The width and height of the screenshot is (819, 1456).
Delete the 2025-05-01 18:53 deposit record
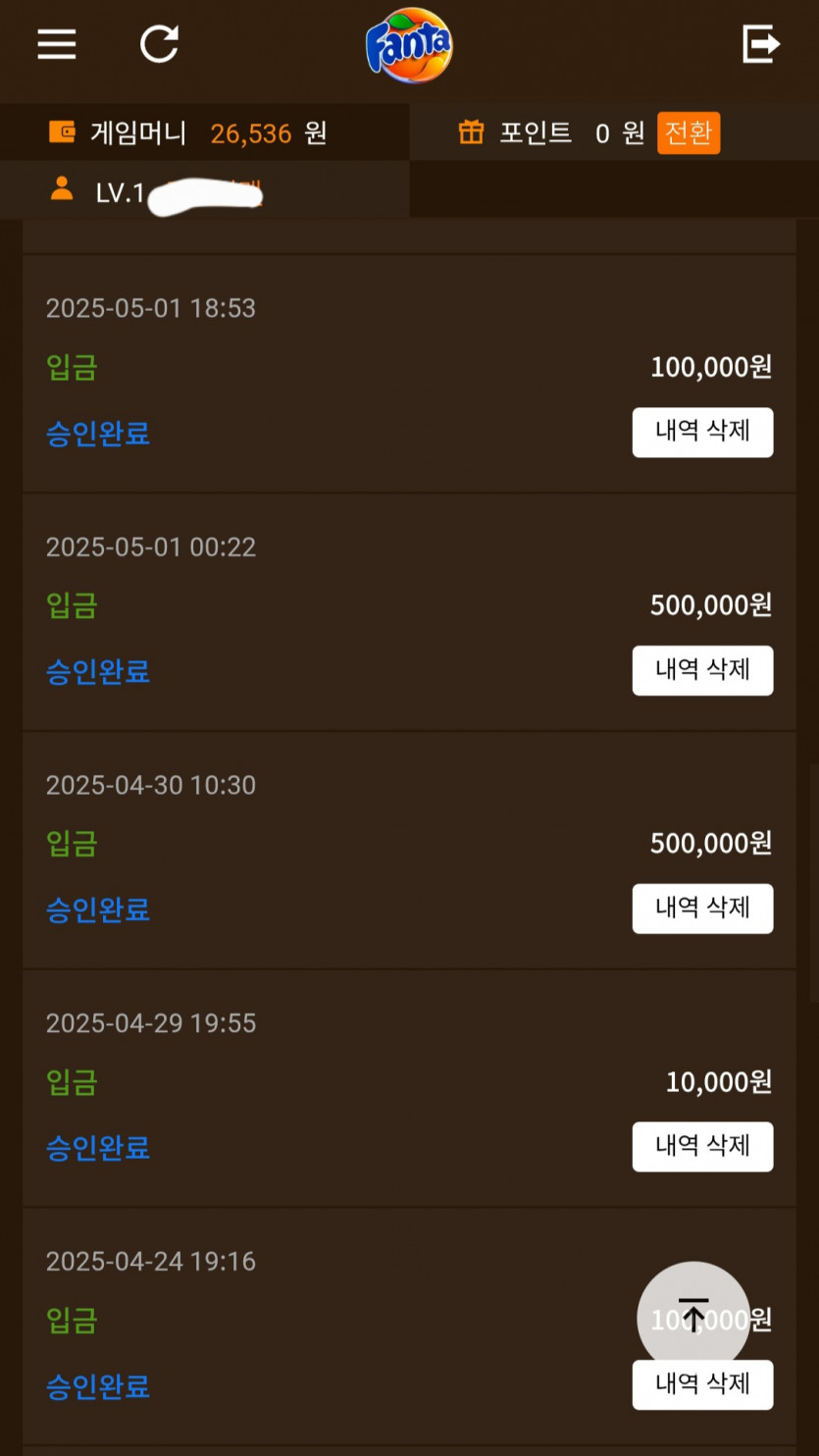pyautogui.click(x=702, y=433)
